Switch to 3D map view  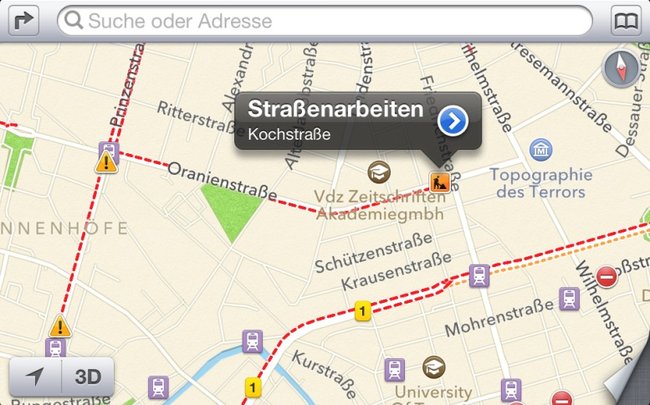coord(88,377)
